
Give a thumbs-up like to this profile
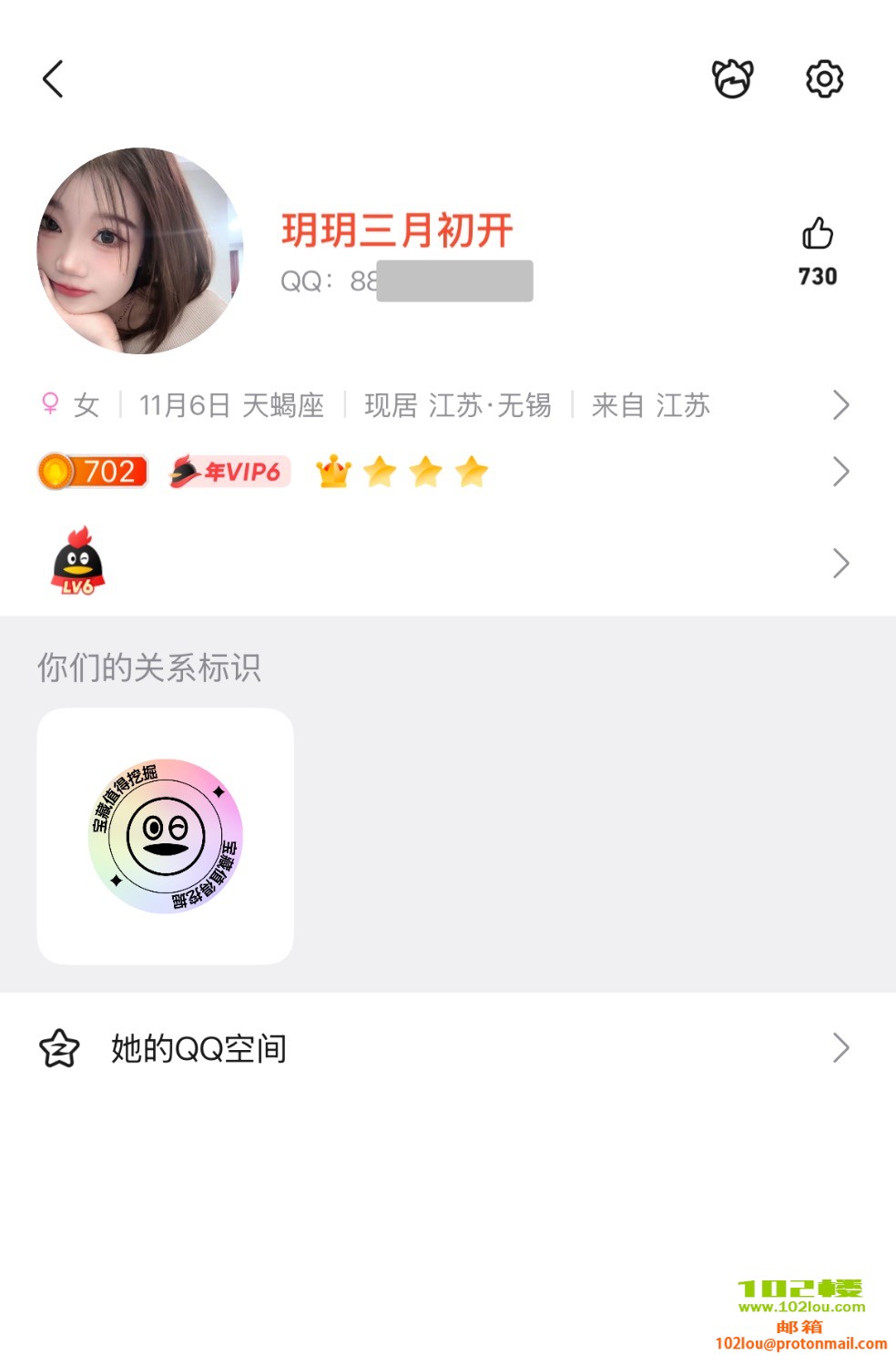click(817, 235)
